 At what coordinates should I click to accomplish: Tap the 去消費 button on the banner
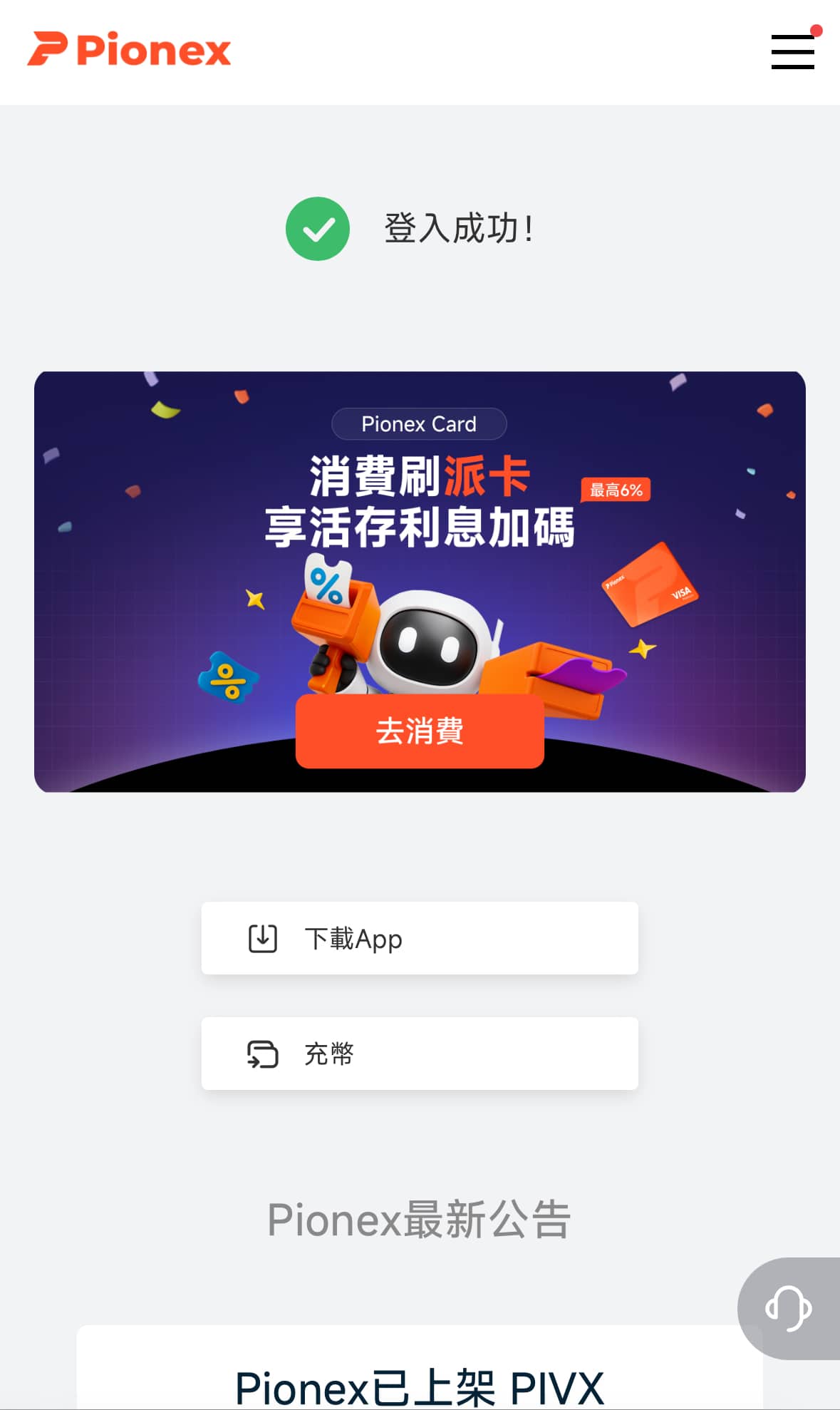pyautogui.click(x=420, y=731)
